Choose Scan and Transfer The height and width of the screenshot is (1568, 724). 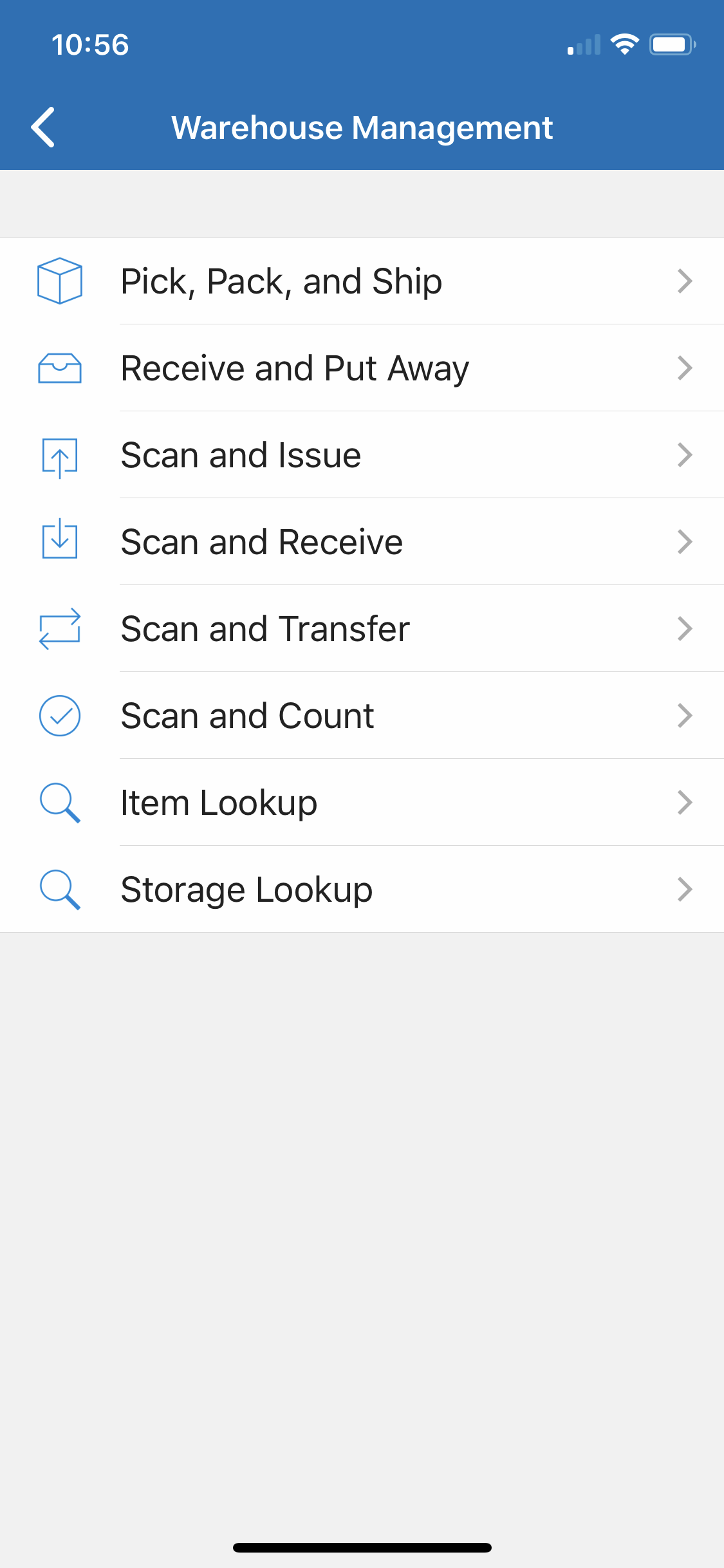tap(362, 629)
